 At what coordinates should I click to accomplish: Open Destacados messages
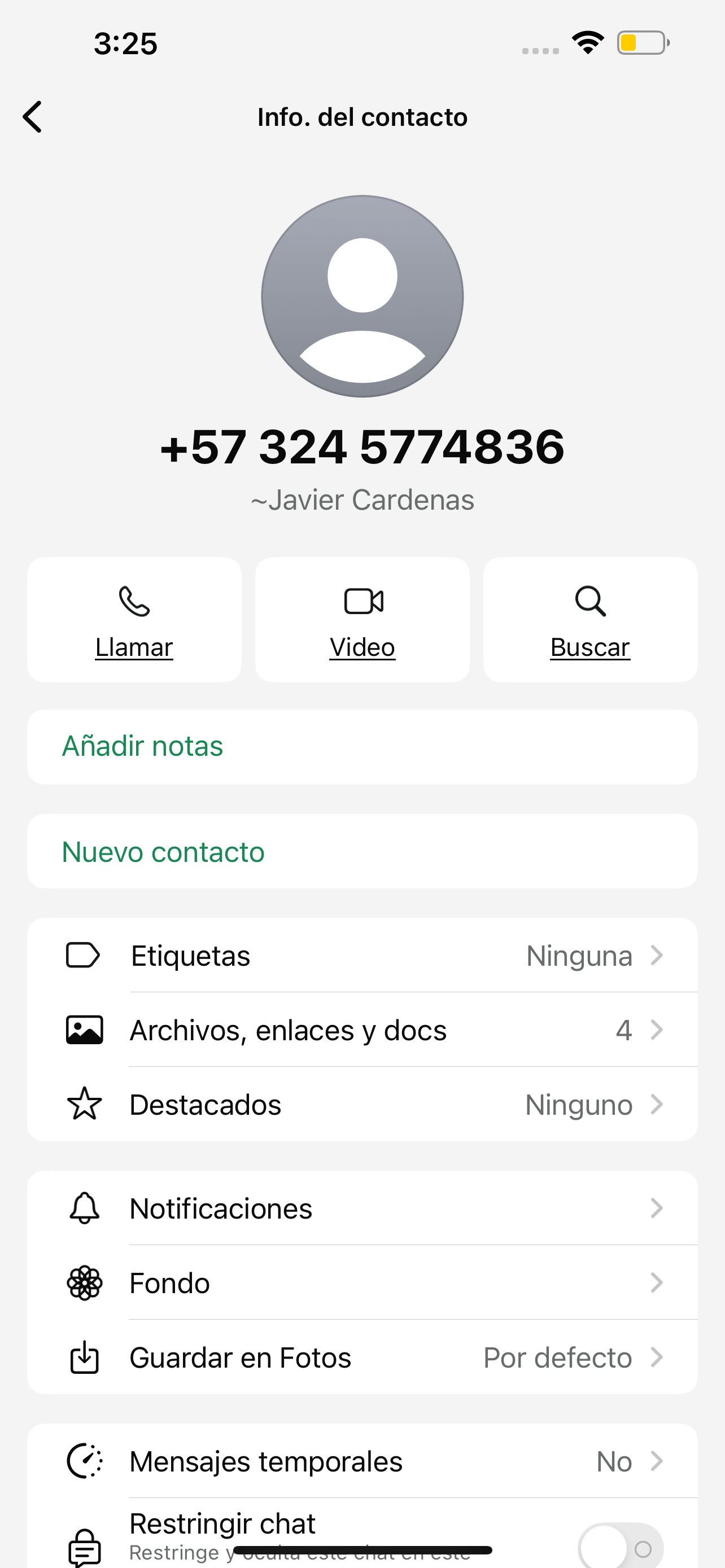click(x=362, y=1104)
